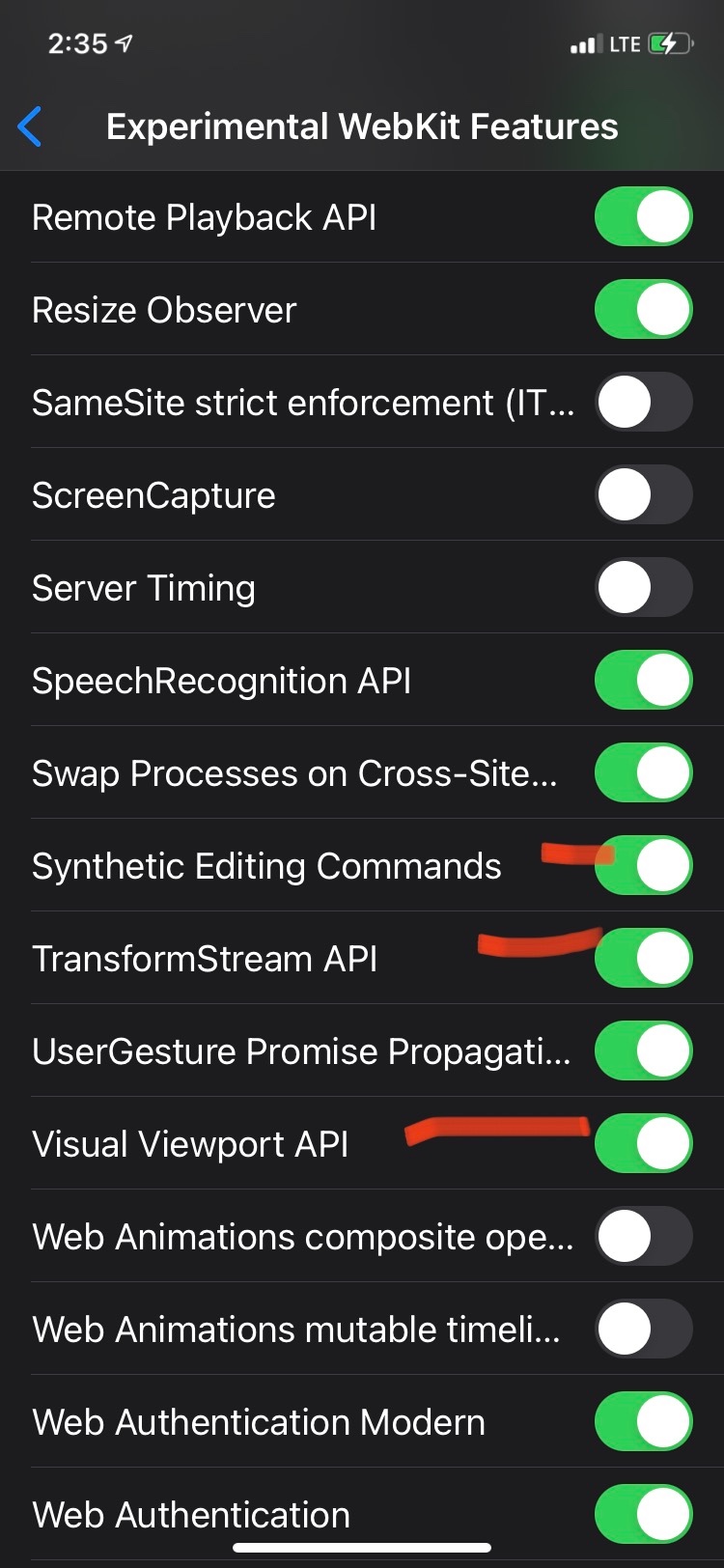This screenshot has height=1568, width=724.
Task: Go back from Experimental WebKit Features
Action: point(30,126)
